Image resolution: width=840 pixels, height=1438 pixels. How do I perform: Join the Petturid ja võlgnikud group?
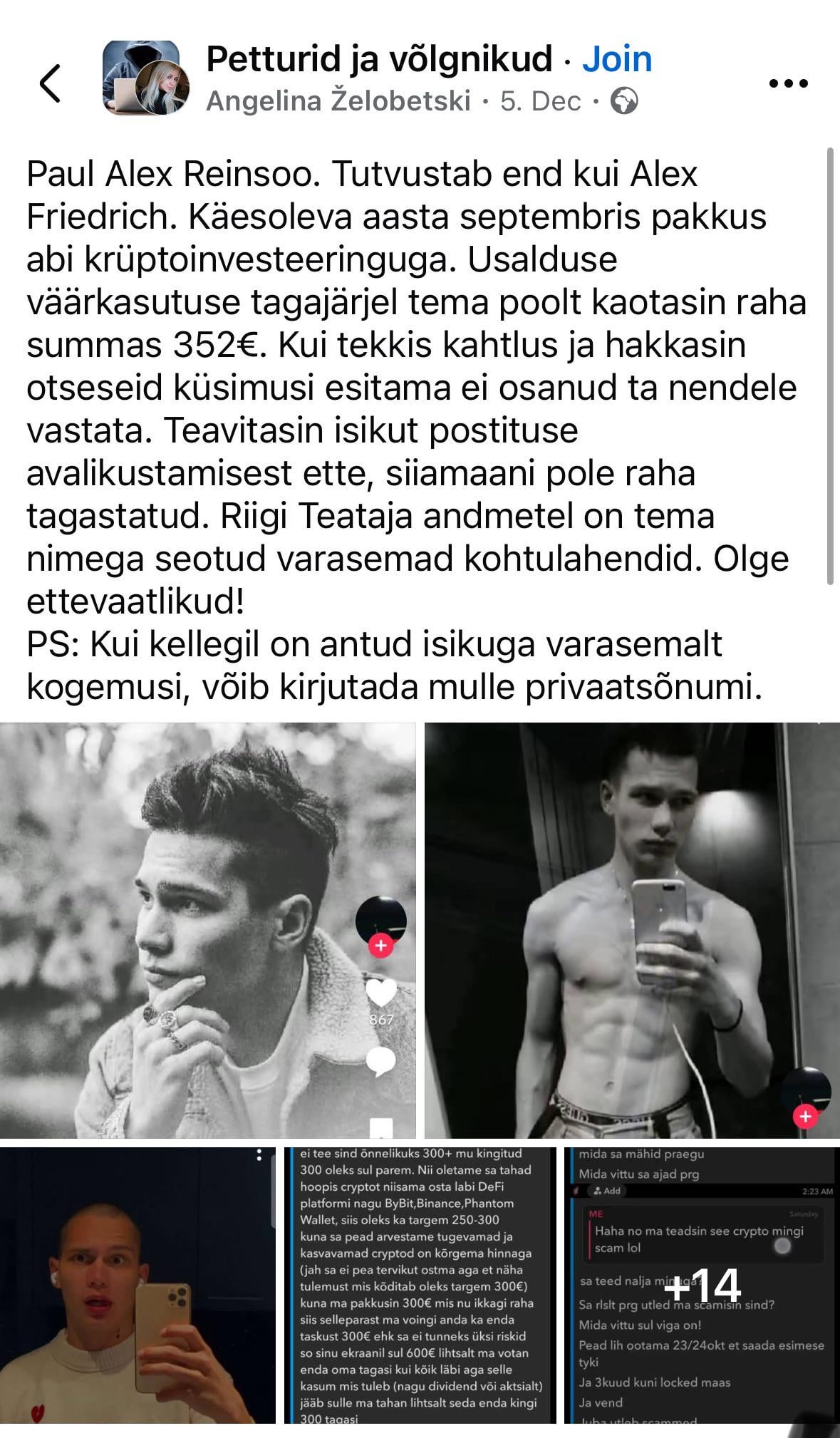617,58
